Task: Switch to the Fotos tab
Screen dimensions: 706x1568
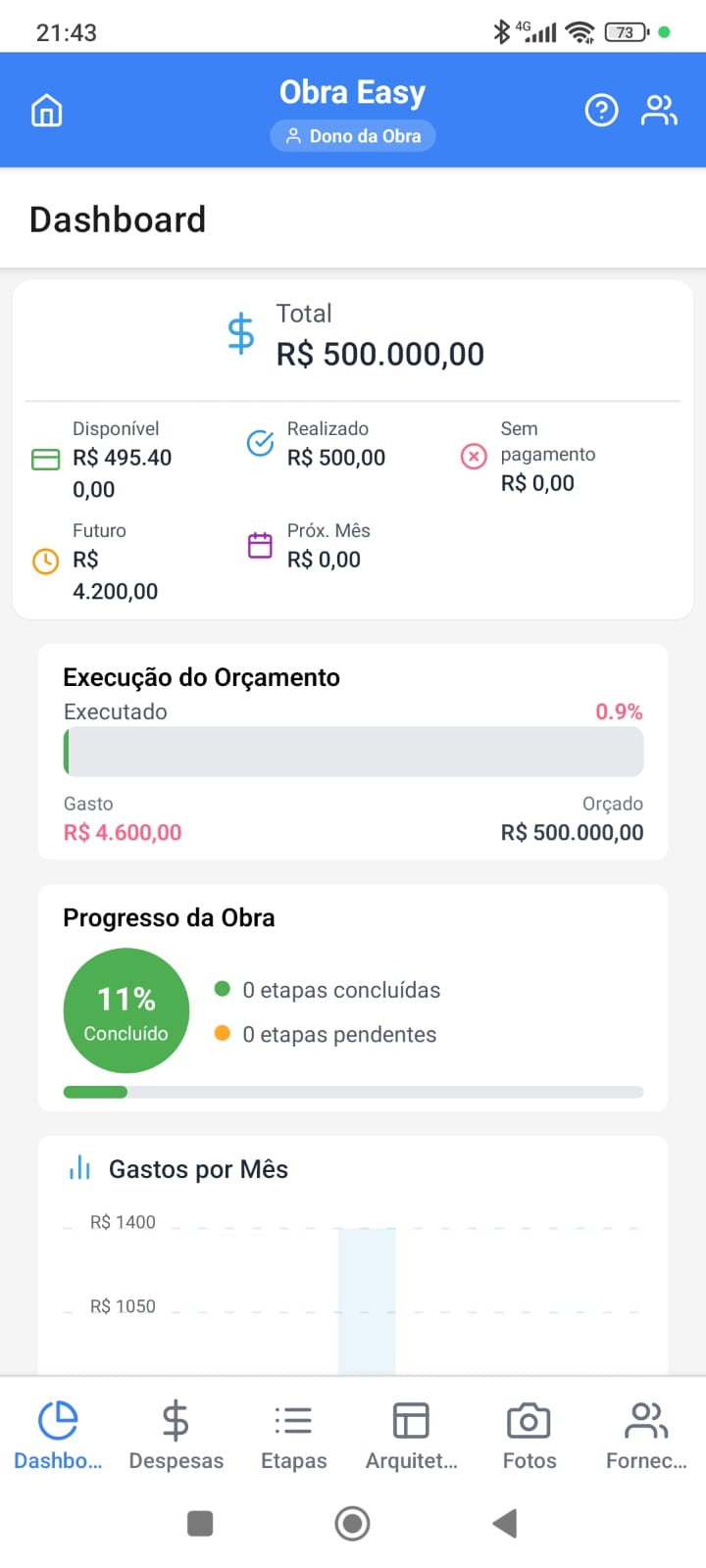Action: (x=529, y=1433)
